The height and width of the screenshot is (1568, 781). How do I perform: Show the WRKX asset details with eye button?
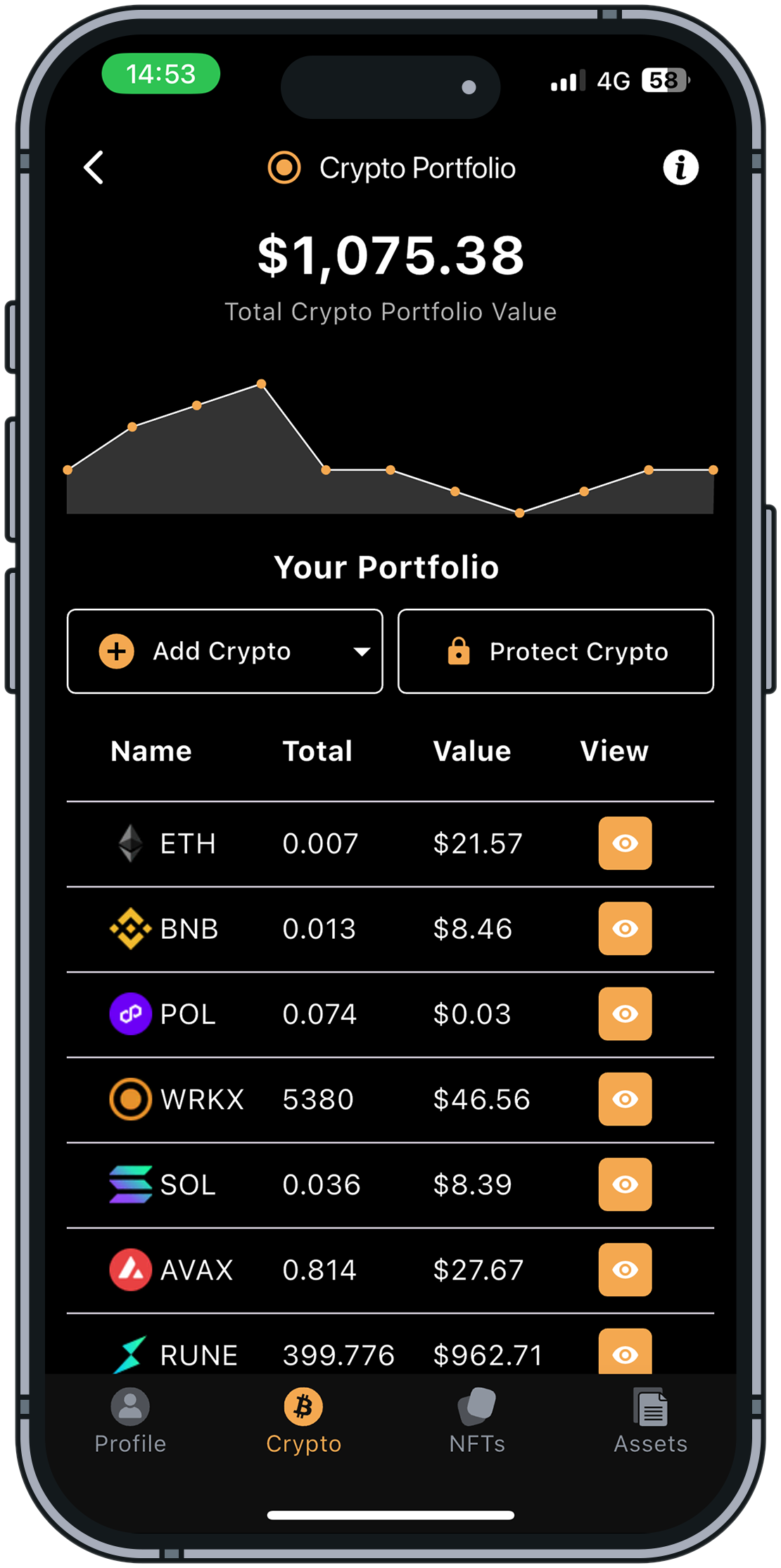(x=625, y=1099)
